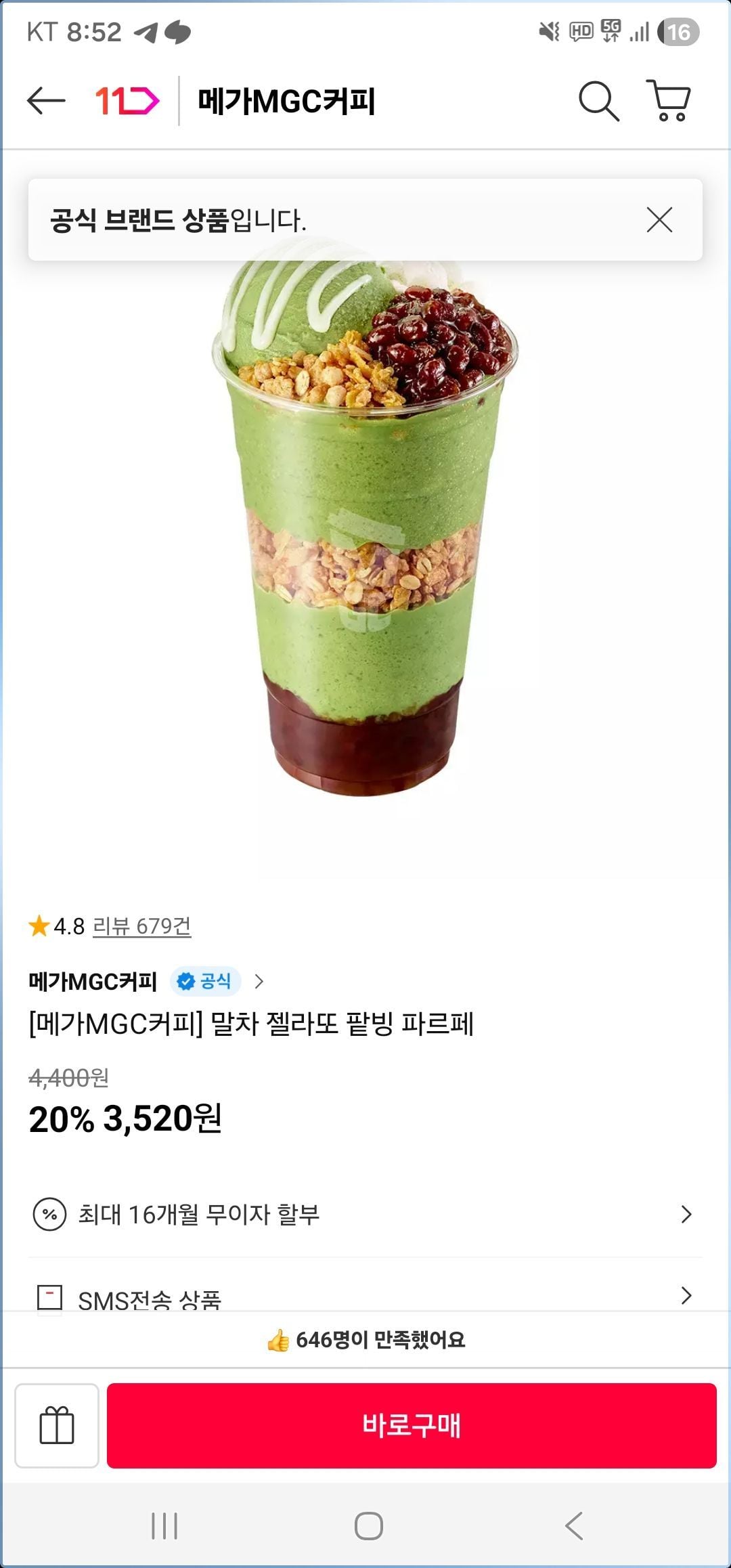The image size is (731, 1568).
Task: Go to the phone home screen
Action: 368,1527
